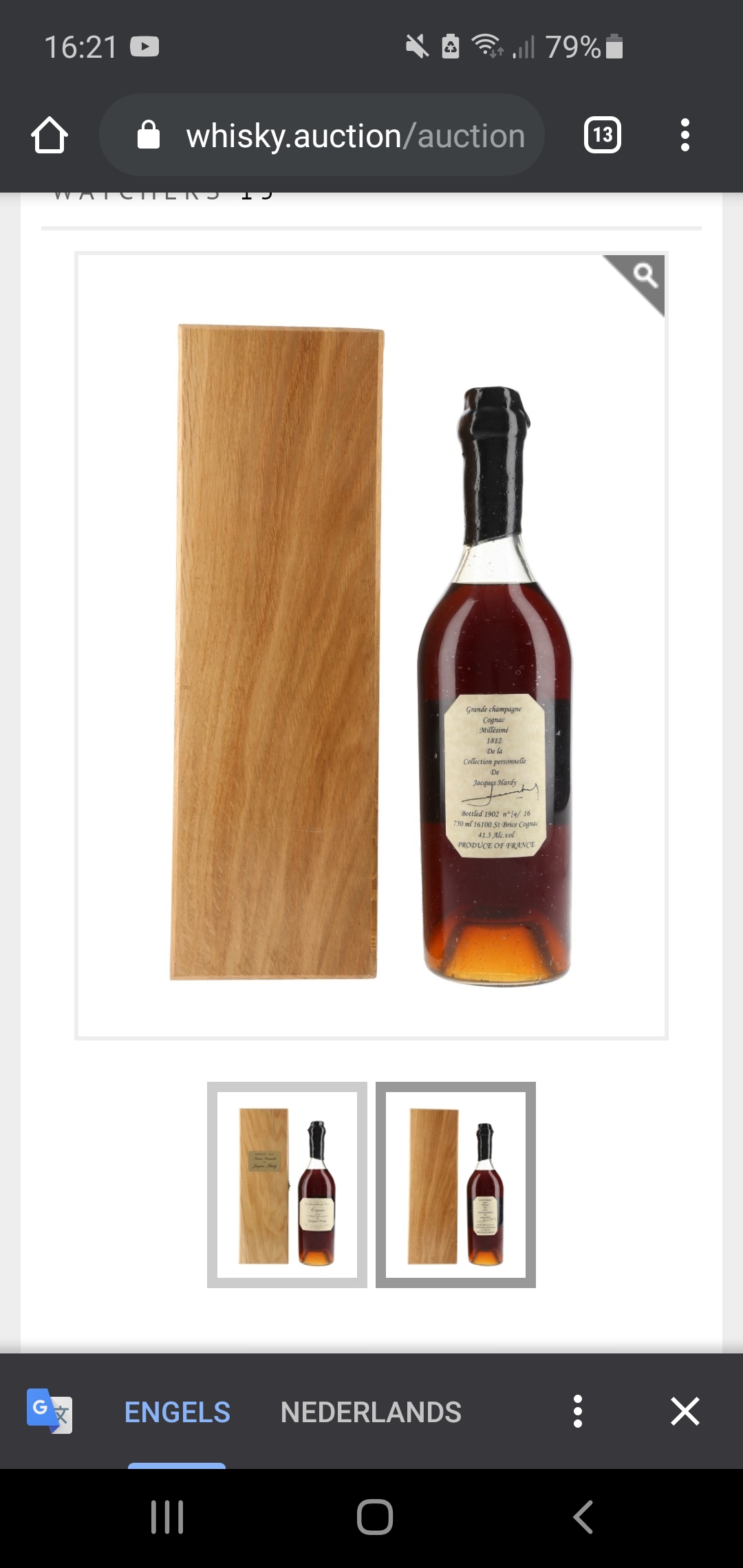The image size is (743, 1568).
Task: Open the browser overflow menu
Action: pyautogui.click(x=685, y=135)
